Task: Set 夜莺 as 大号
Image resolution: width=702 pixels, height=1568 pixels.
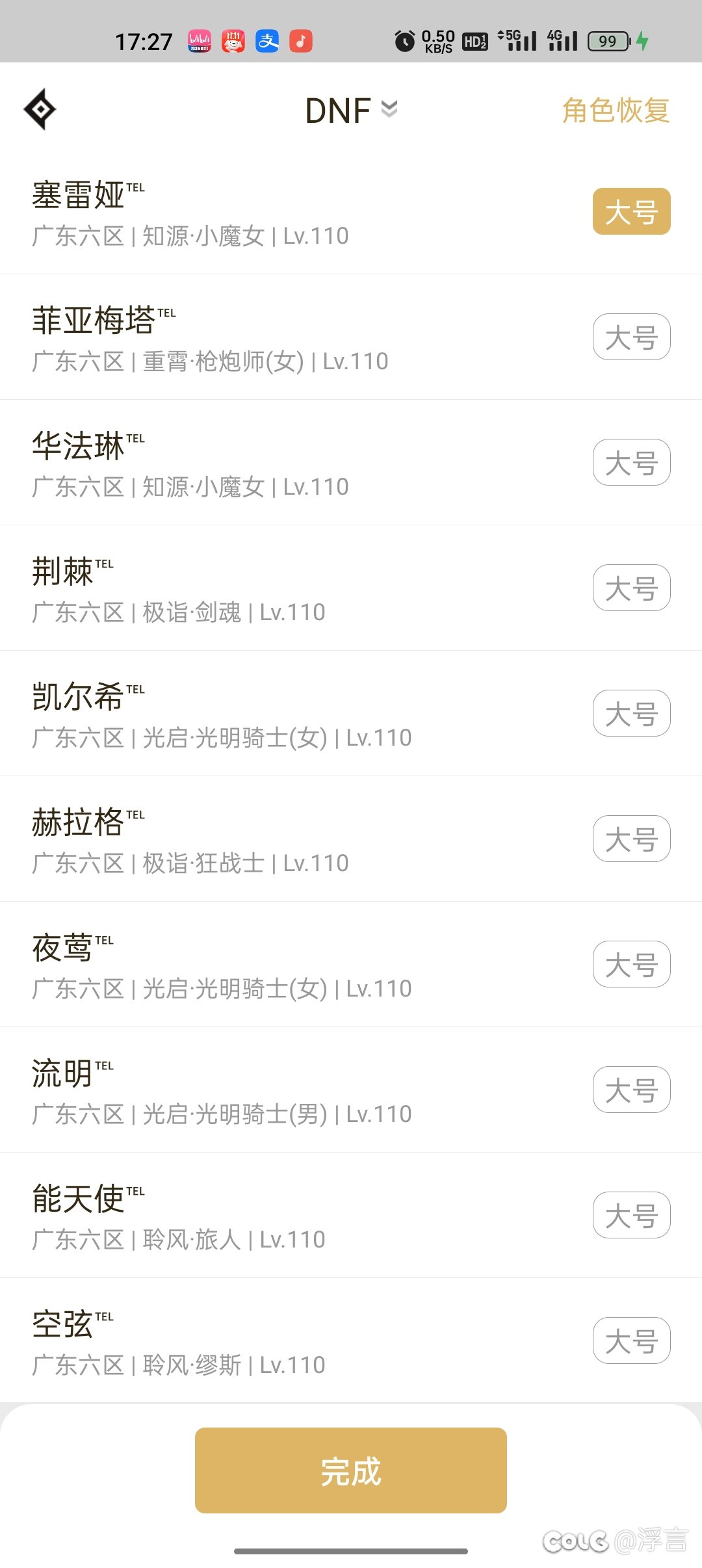Action: point(631,964)
